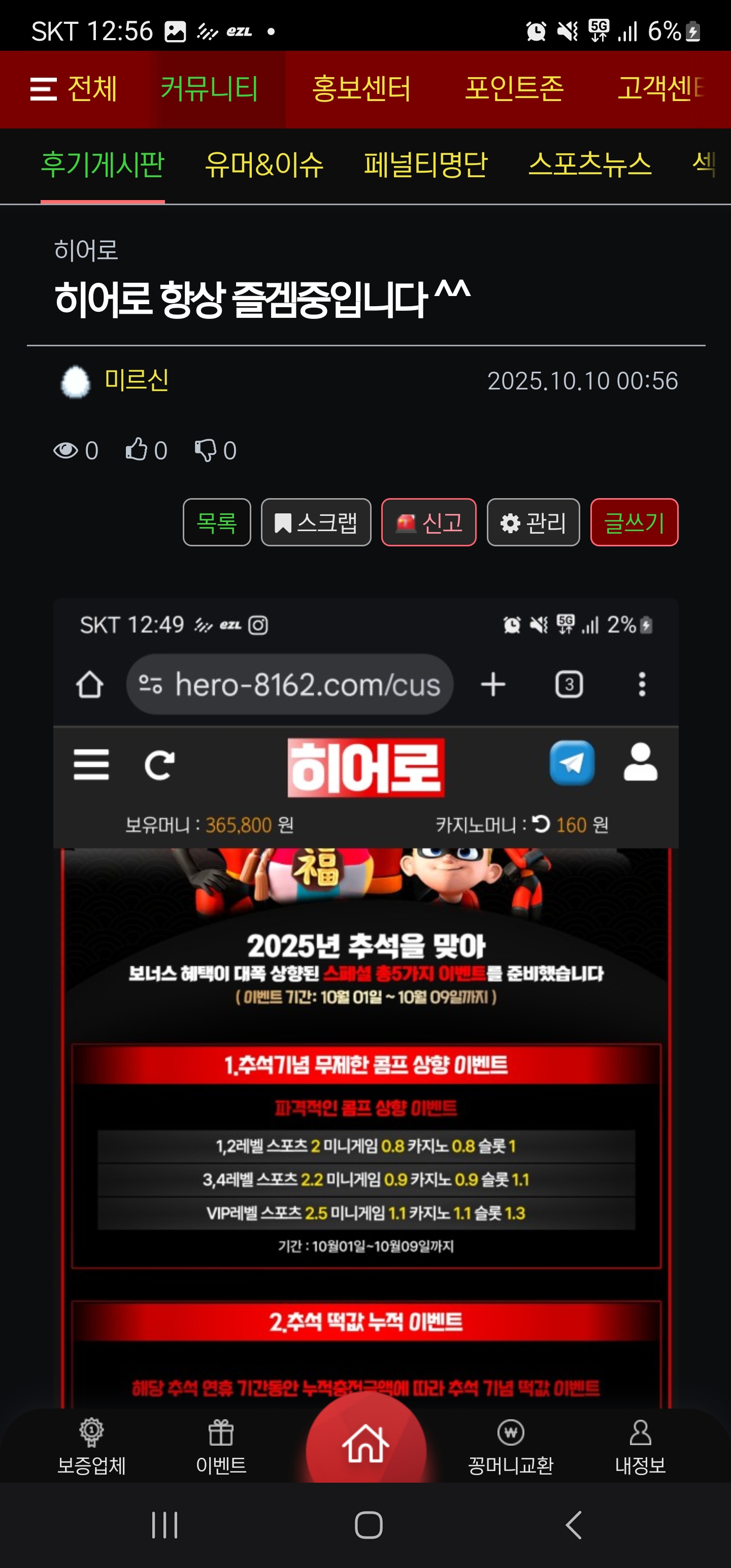Select the 후기게시판 sub-tab
Screen dimensions: 731x1568
coord(102,165)
